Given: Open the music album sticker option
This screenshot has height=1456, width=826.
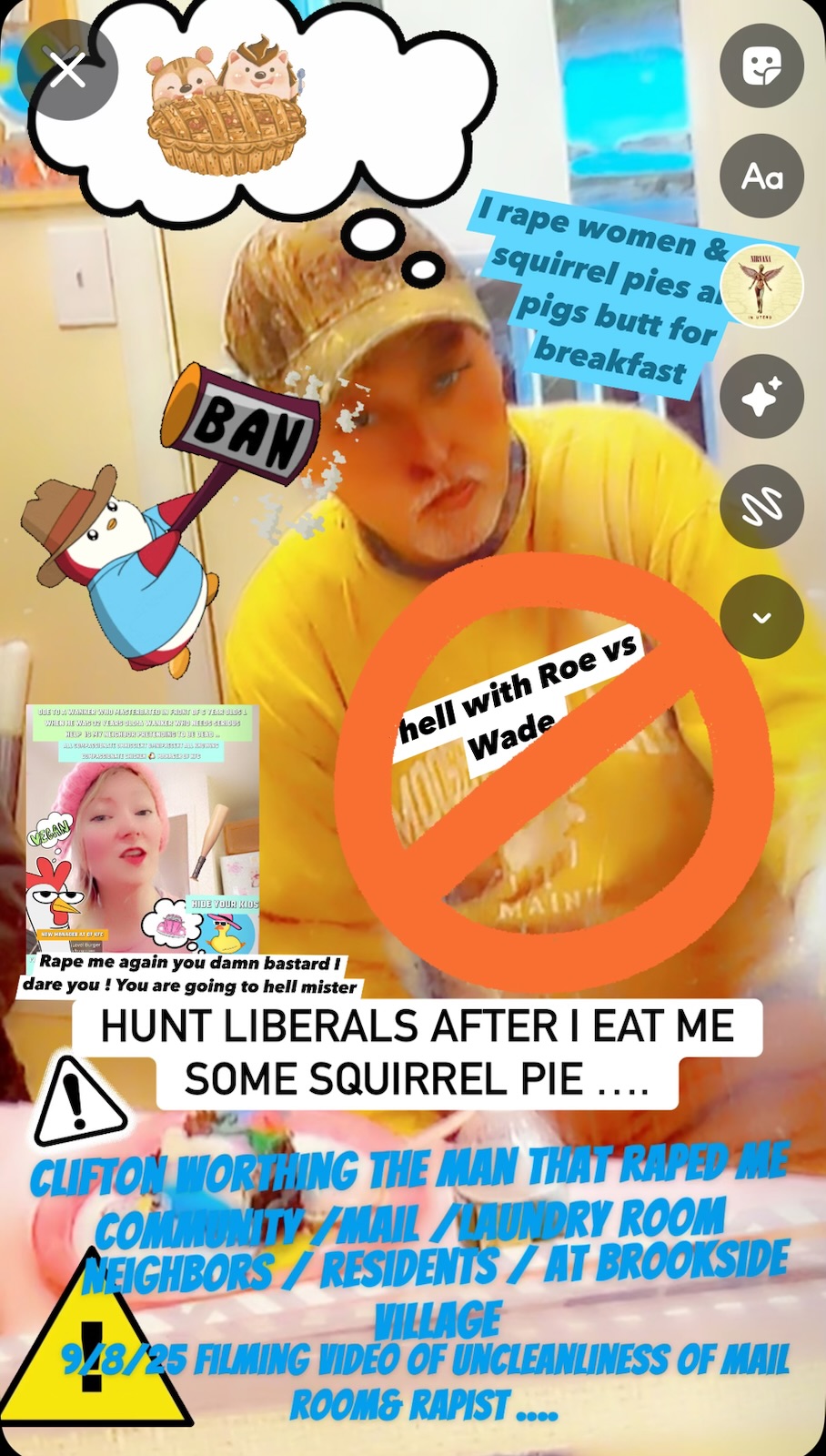Looking at the screenshot, I should coord(761,287).
